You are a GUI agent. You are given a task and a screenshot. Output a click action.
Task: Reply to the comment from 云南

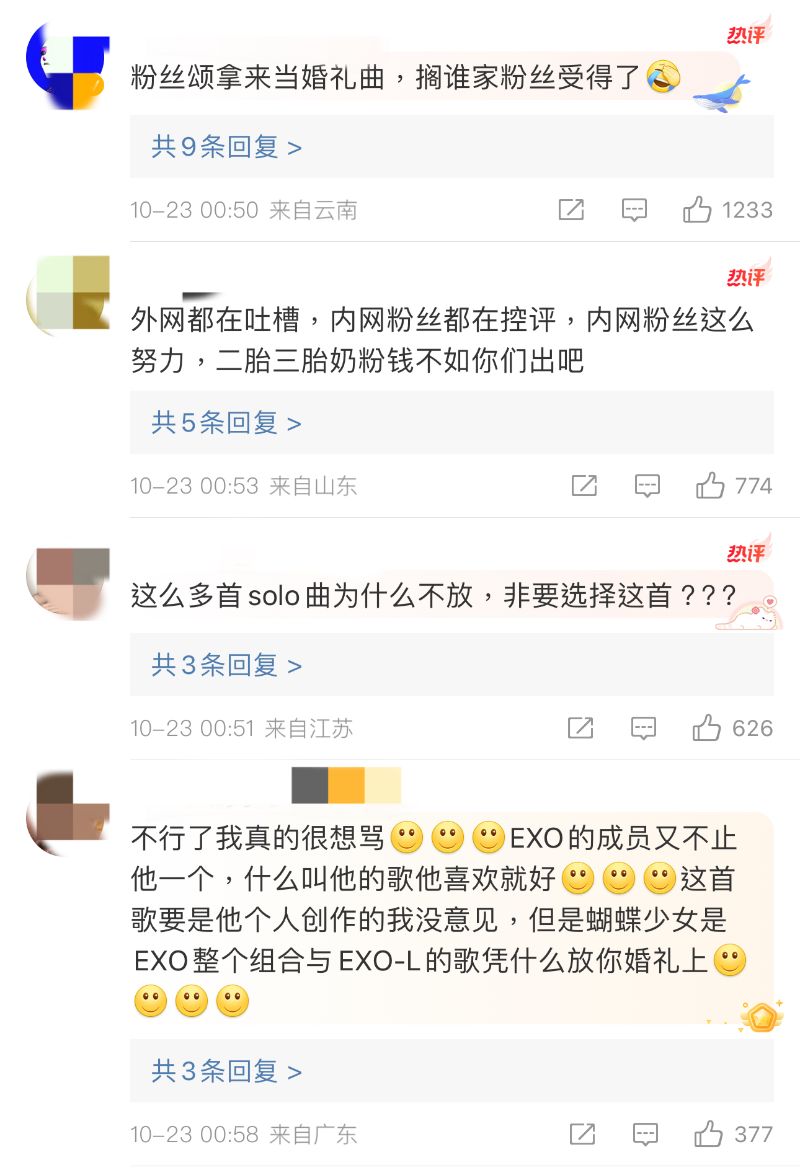click(x=634, y=210)
